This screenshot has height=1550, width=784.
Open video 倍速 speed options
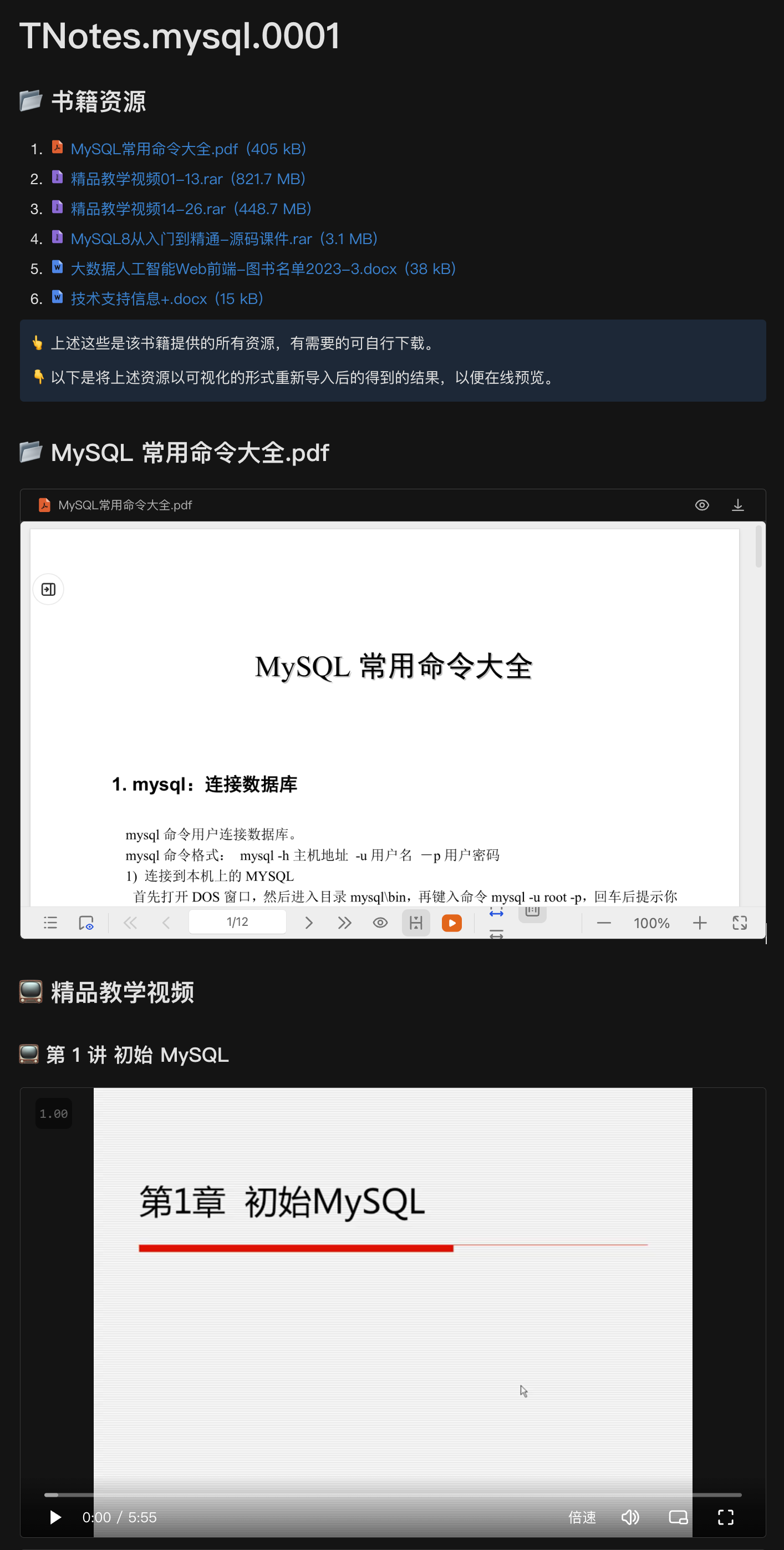click(582, 1517)
